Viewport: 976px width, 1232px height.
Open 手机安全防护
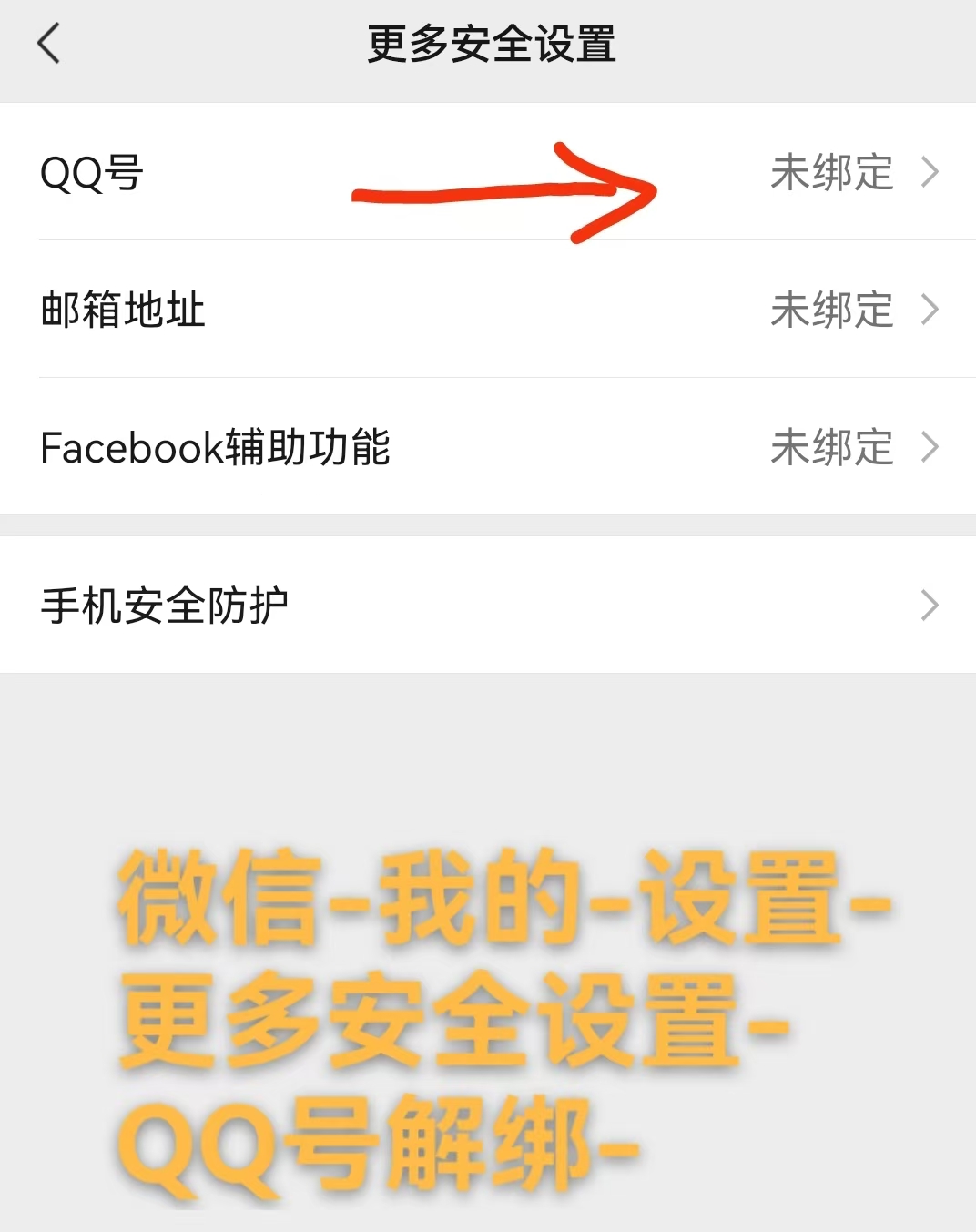pyautogui.click(x=488, y=606)
